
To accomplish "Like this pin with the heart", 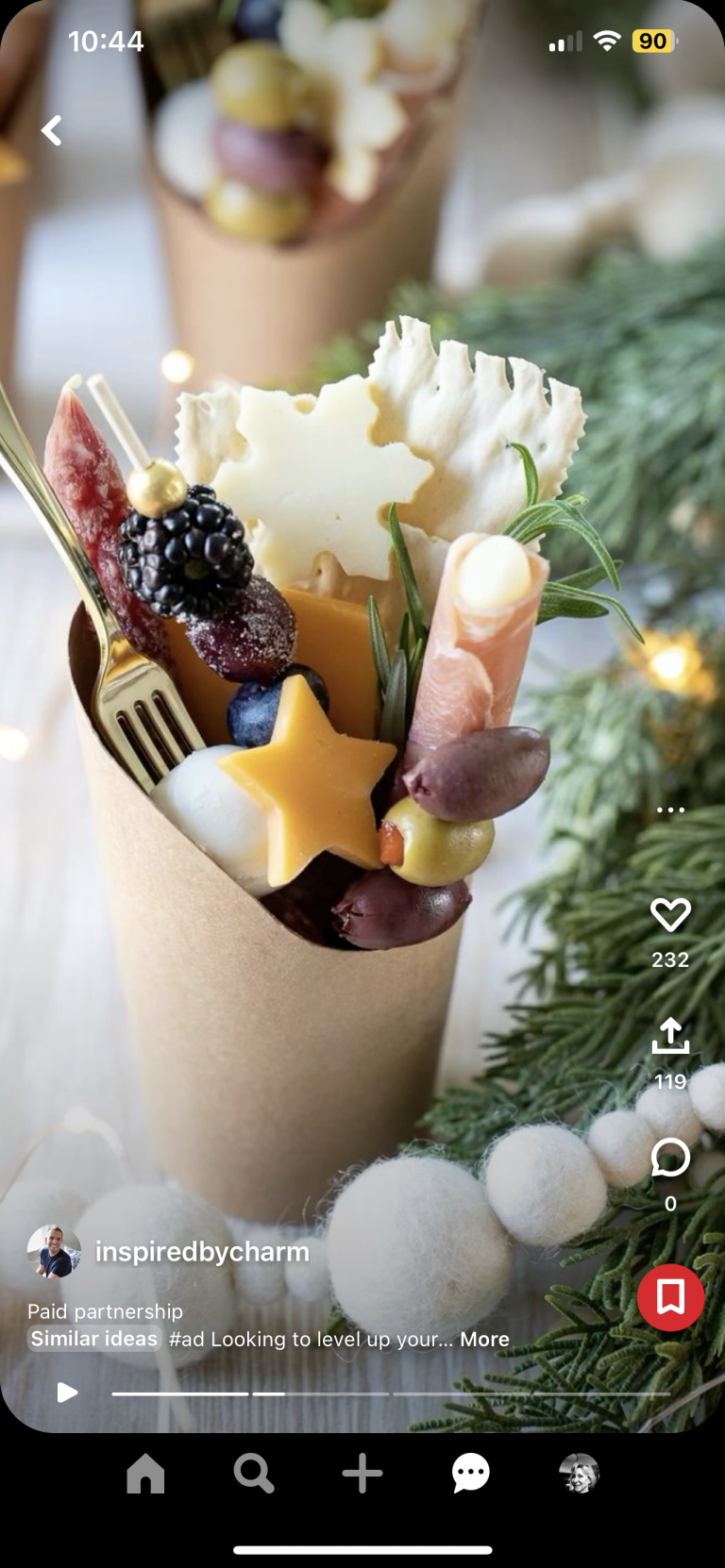I will point(670,914).
